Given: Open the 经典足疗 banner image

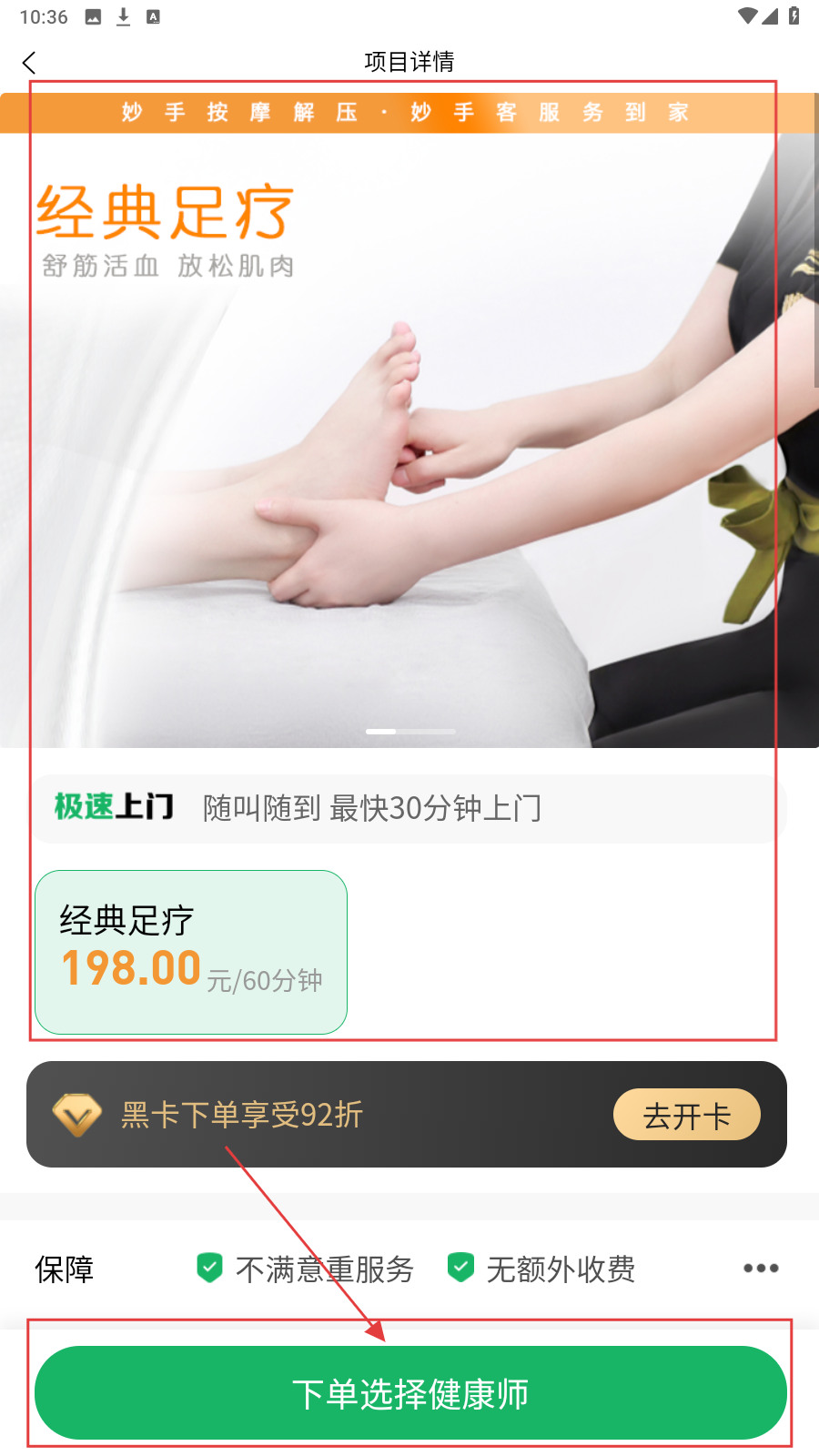Looking at the screenshot, I should pos(409,437).
